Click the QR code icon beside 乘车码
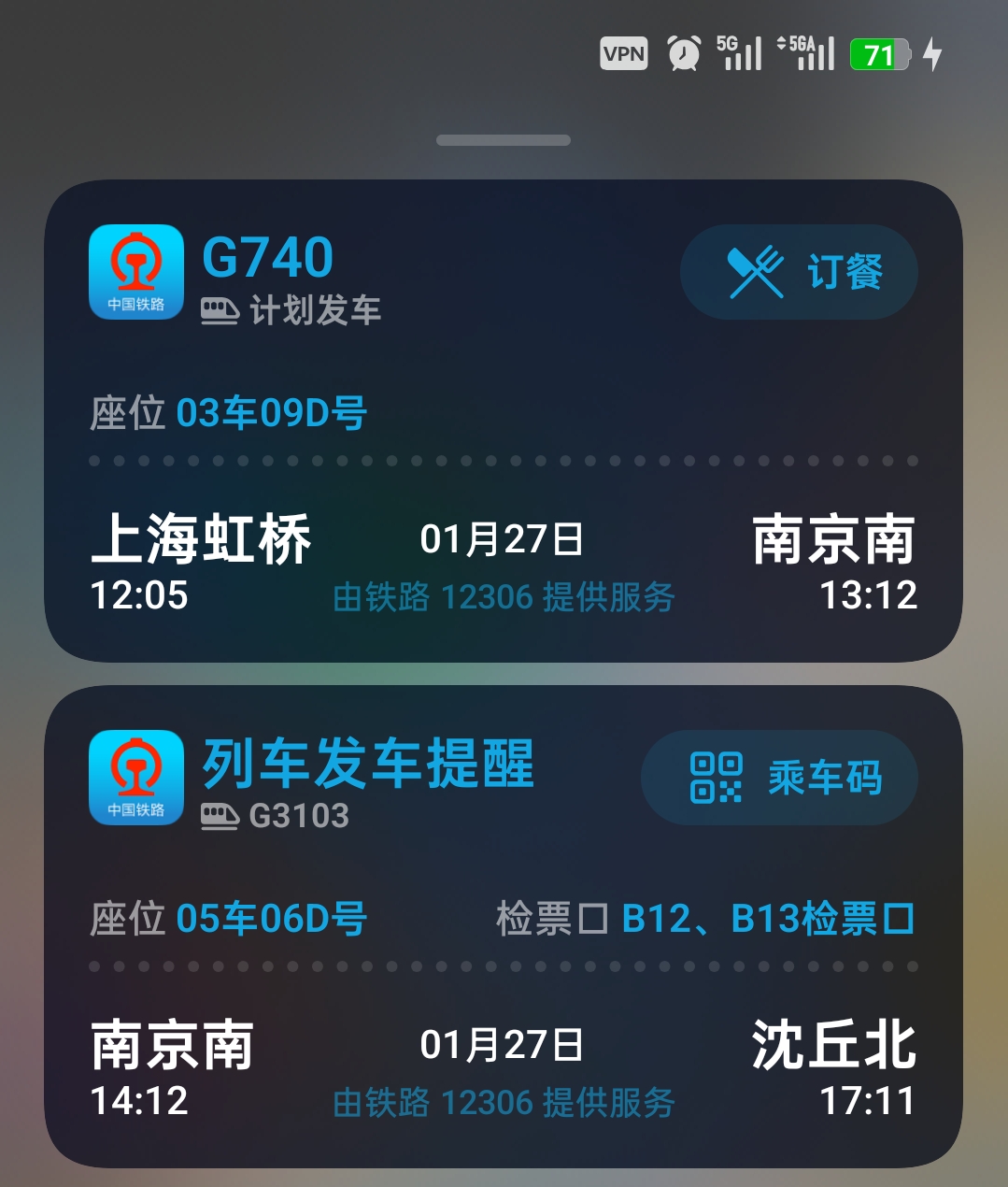 pos(717,777)
